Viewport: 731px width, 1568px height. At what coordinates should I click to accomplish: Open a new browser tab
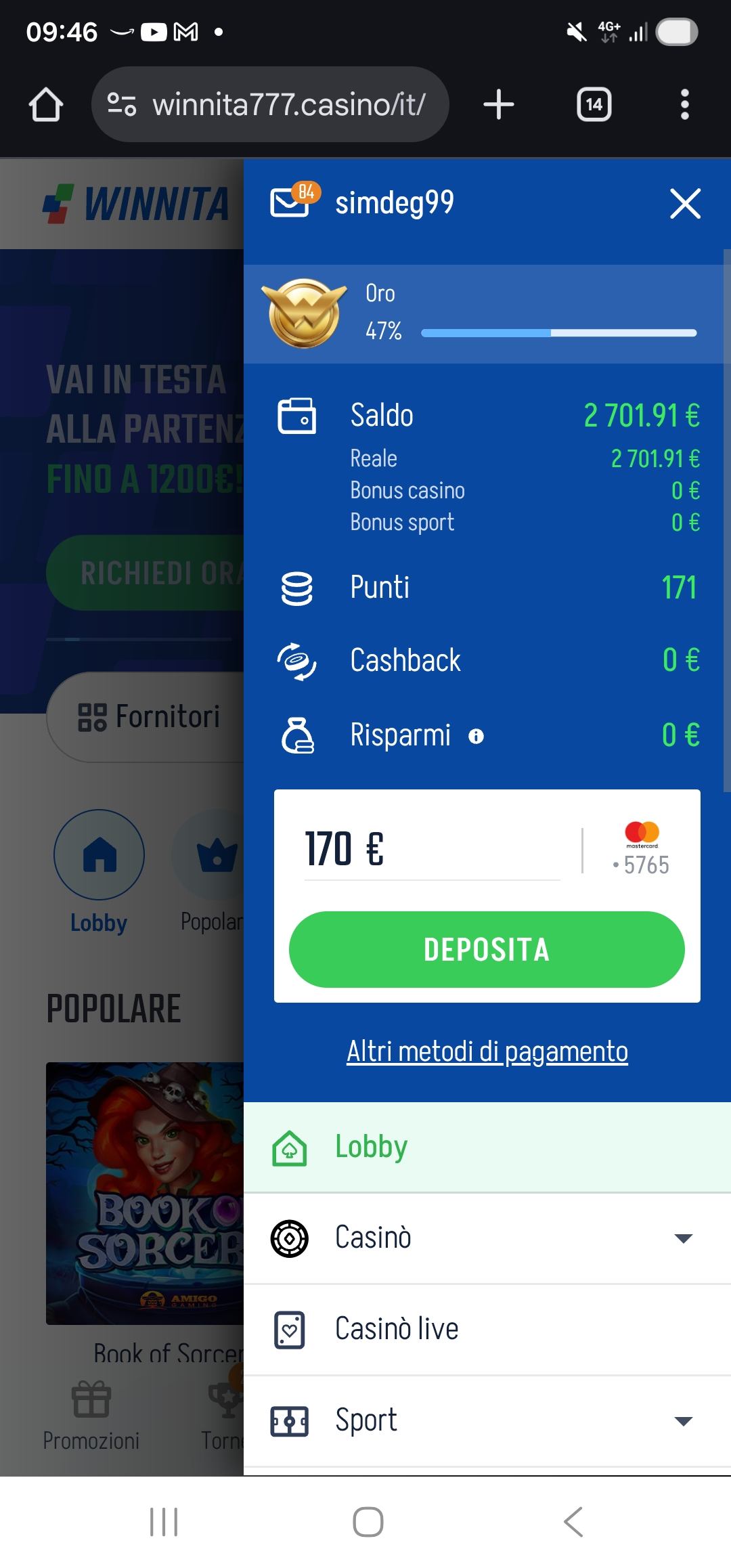click(x=499, y=105)
